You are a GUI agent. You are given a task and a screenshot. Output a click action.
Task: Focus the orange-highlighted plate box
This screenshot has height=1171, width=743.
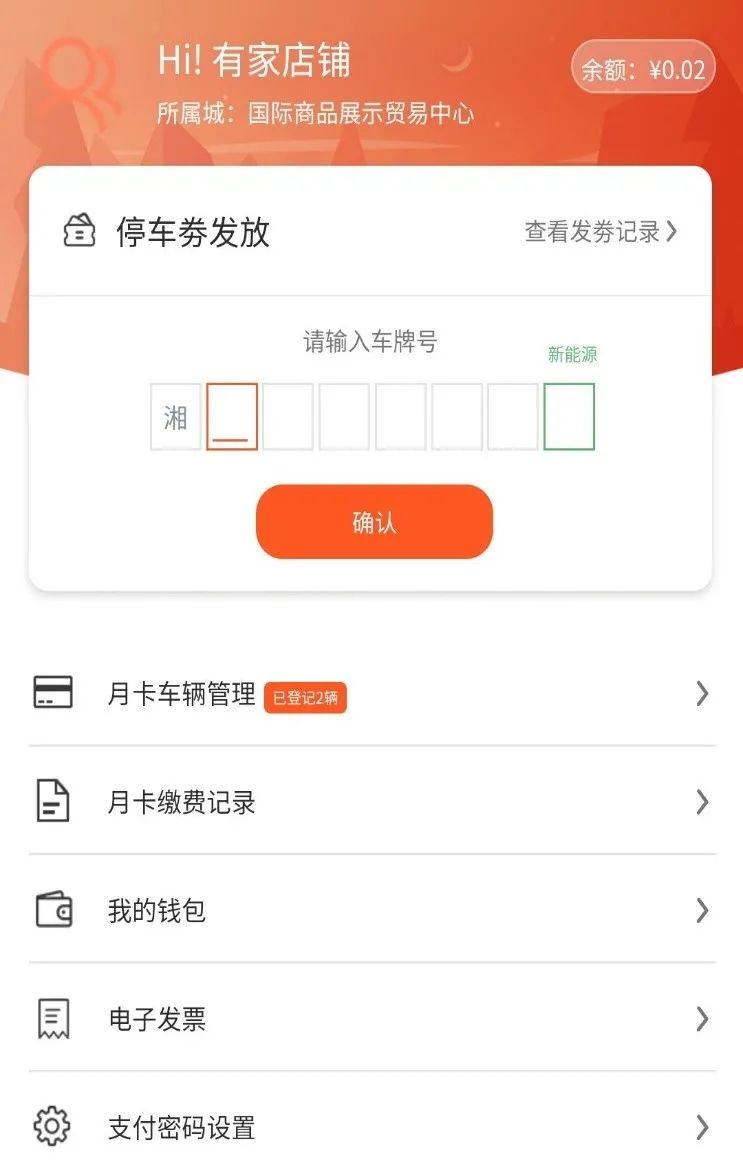pos(232,417)
